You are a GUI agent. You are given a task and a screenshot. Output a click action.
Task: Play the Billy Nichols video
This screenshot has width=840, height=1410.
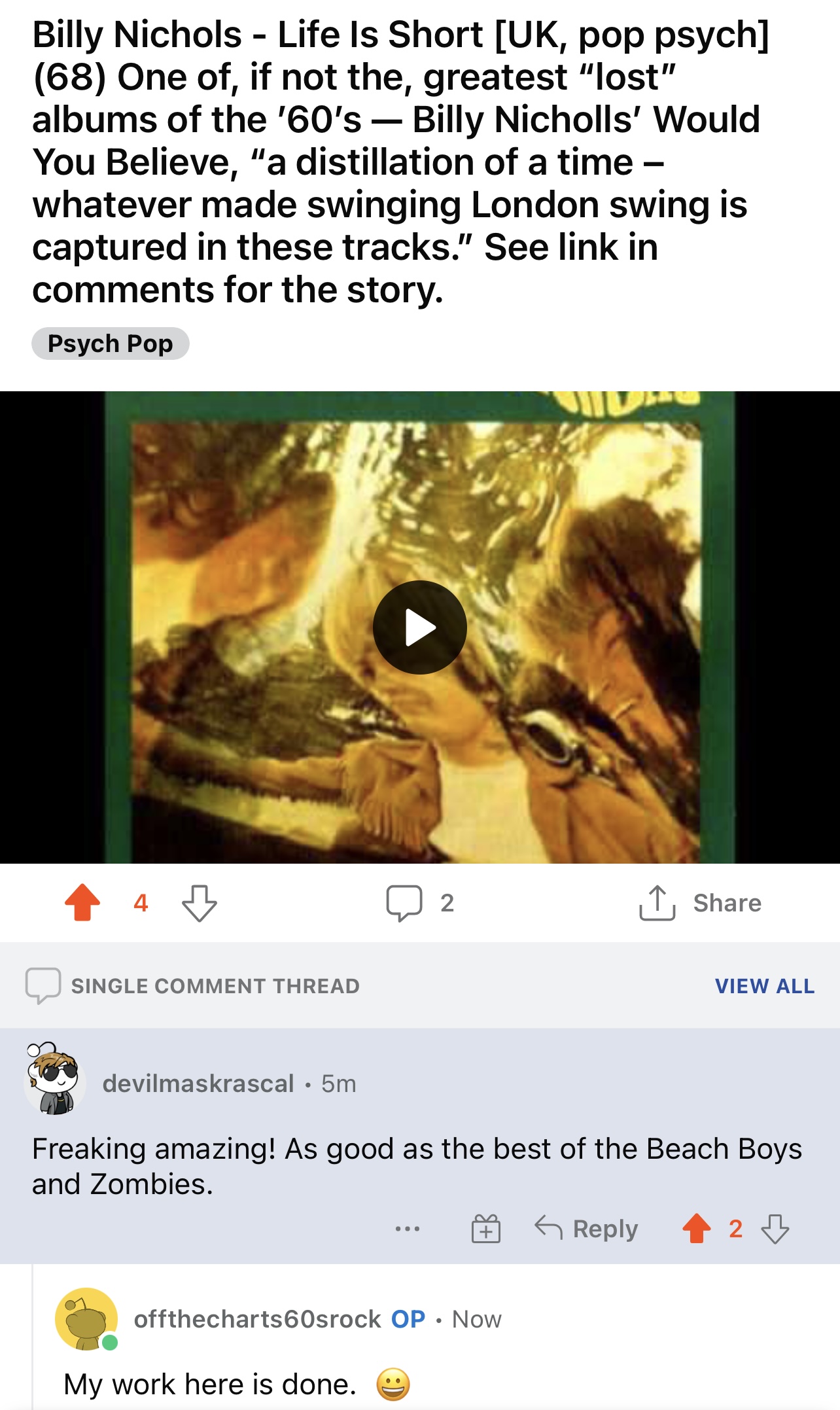pyautogui.click(x=419, y=627)
